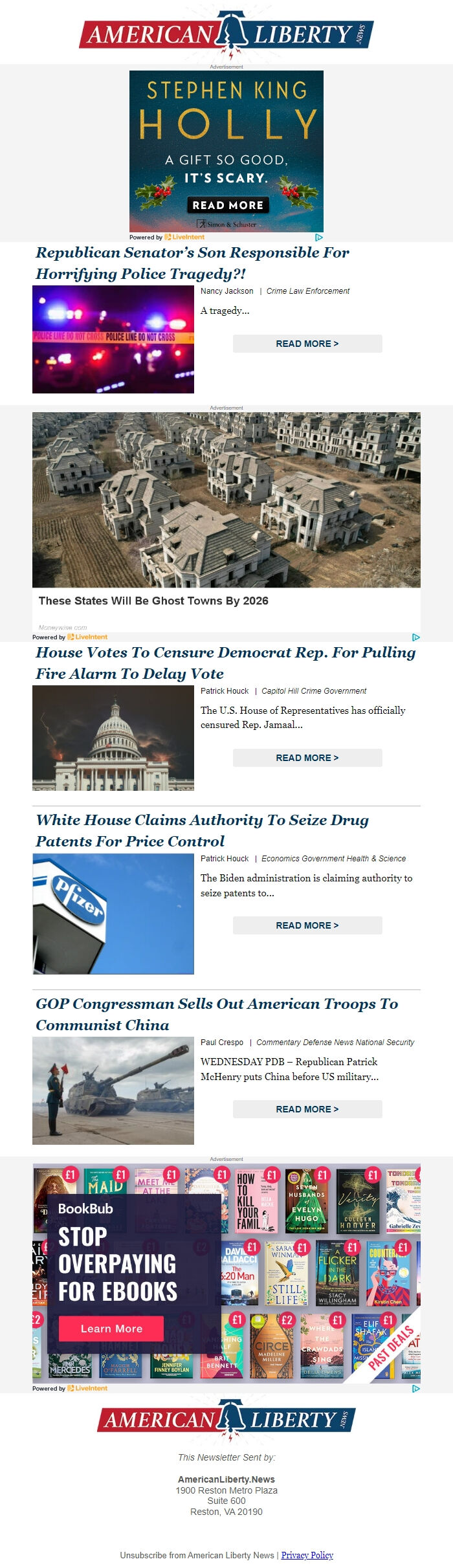Open the House Votes To Censure headline
Screen dimensions: 453x1568
(x=225, y=663)
